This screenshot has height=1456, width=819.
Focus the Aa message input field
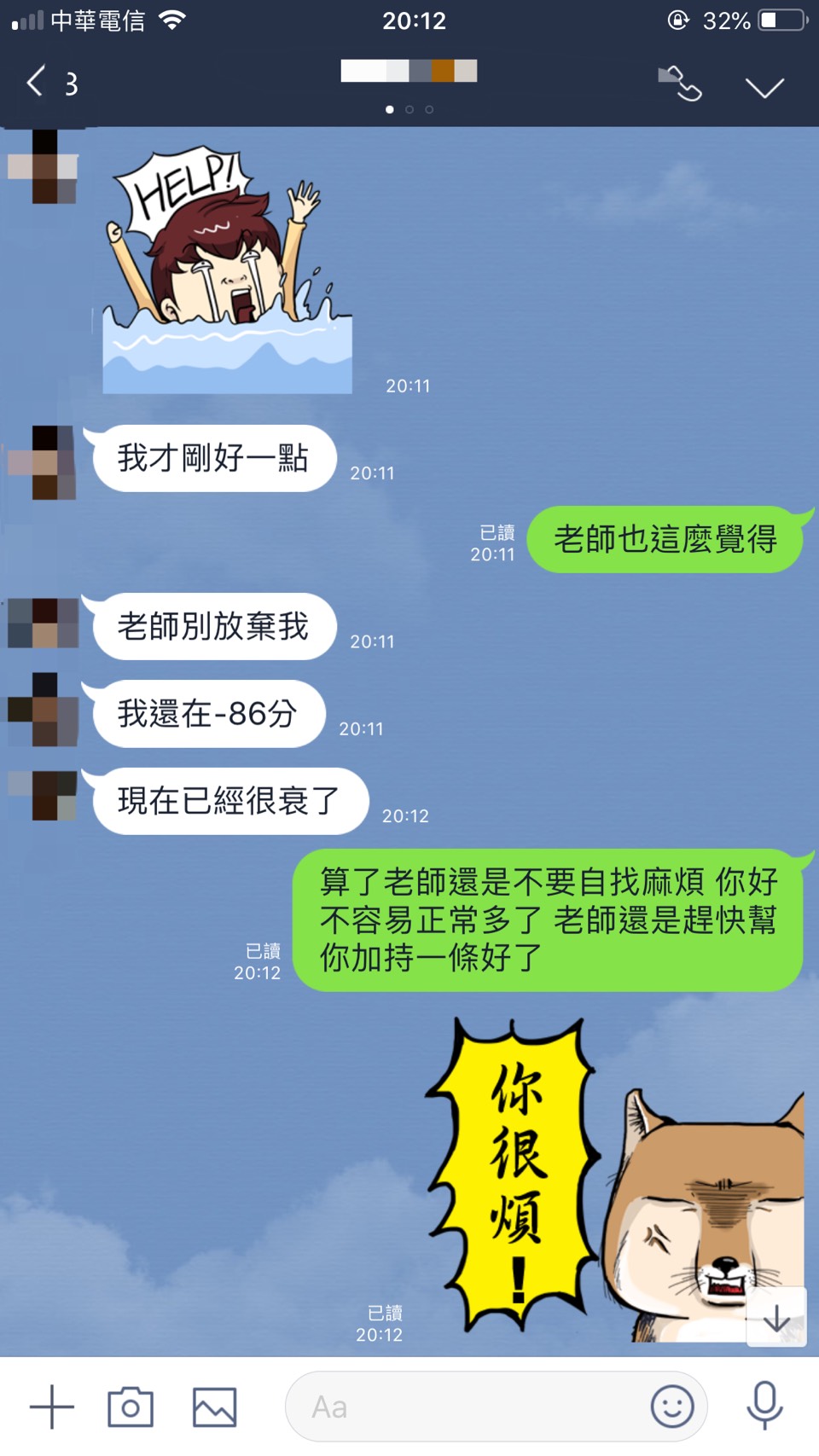(x=469, y=1407)
